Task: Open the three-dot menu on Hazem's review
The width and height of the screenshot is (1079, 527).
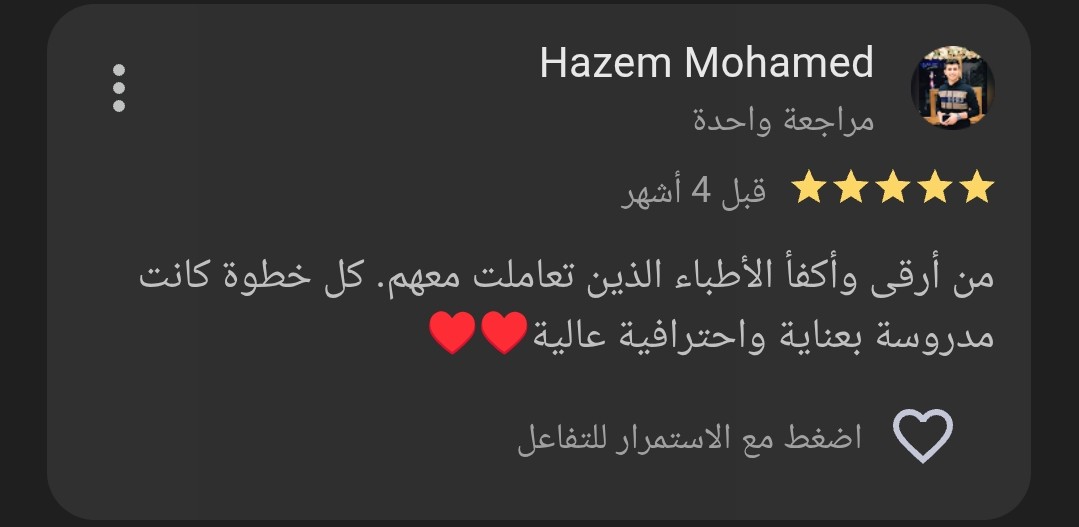Action: point(119,88)
